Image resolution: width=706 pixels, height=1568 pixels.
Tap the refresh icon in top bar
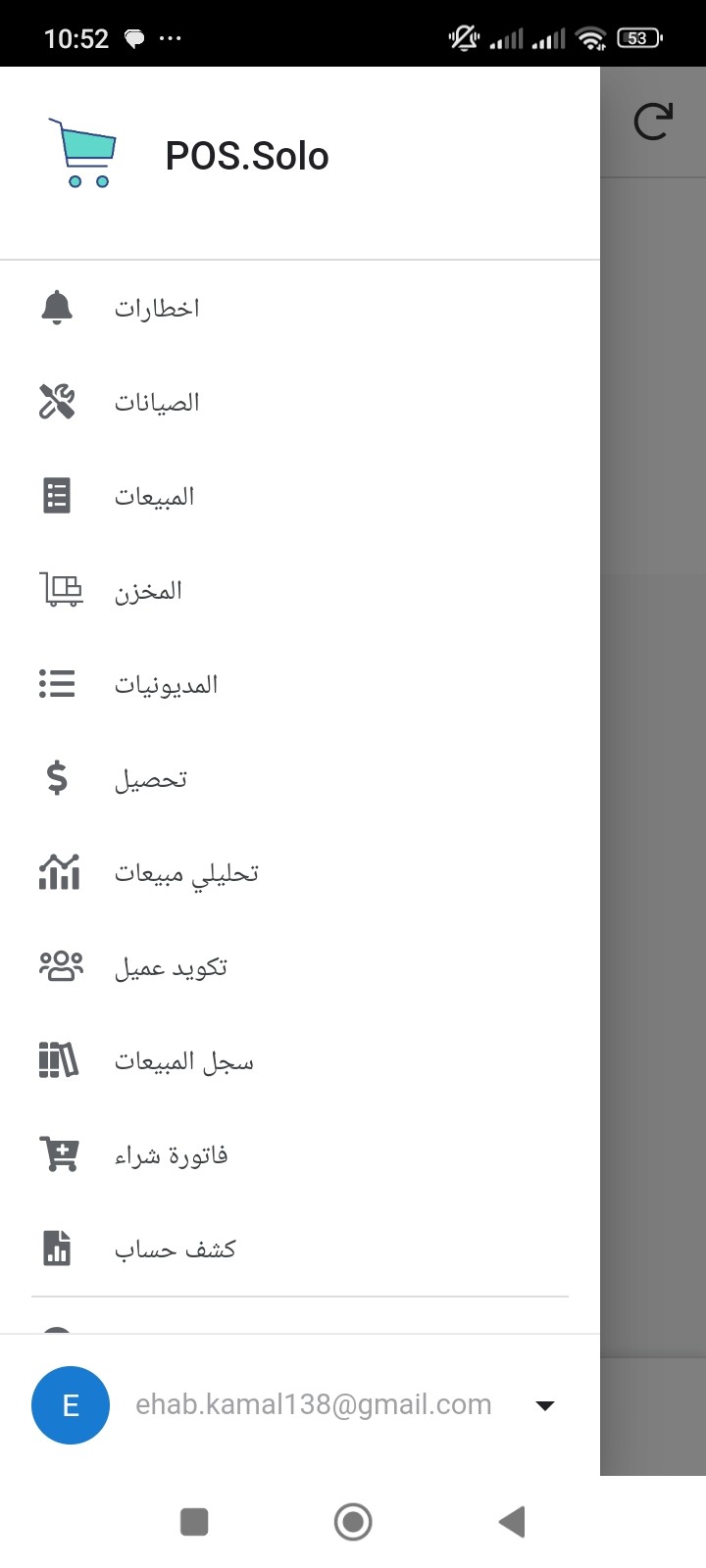click(x=653, y=122)
